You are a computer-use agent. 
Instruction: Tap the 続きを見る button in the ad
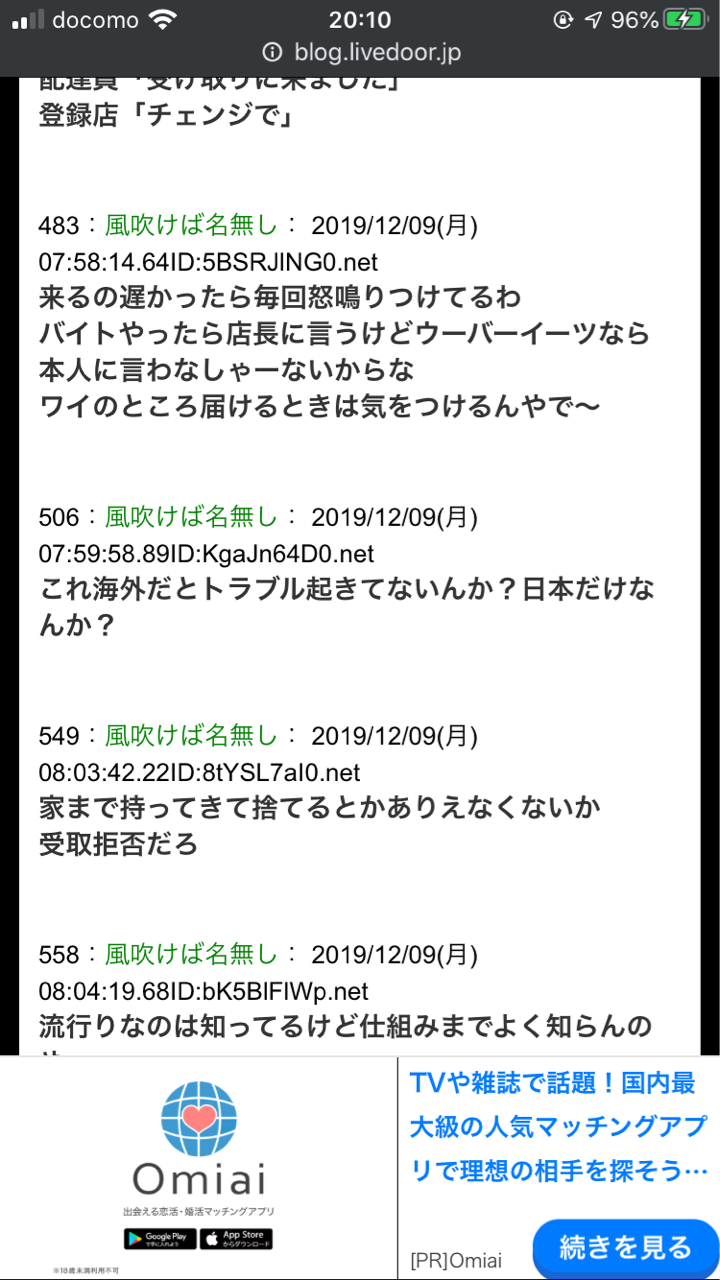625,1247
